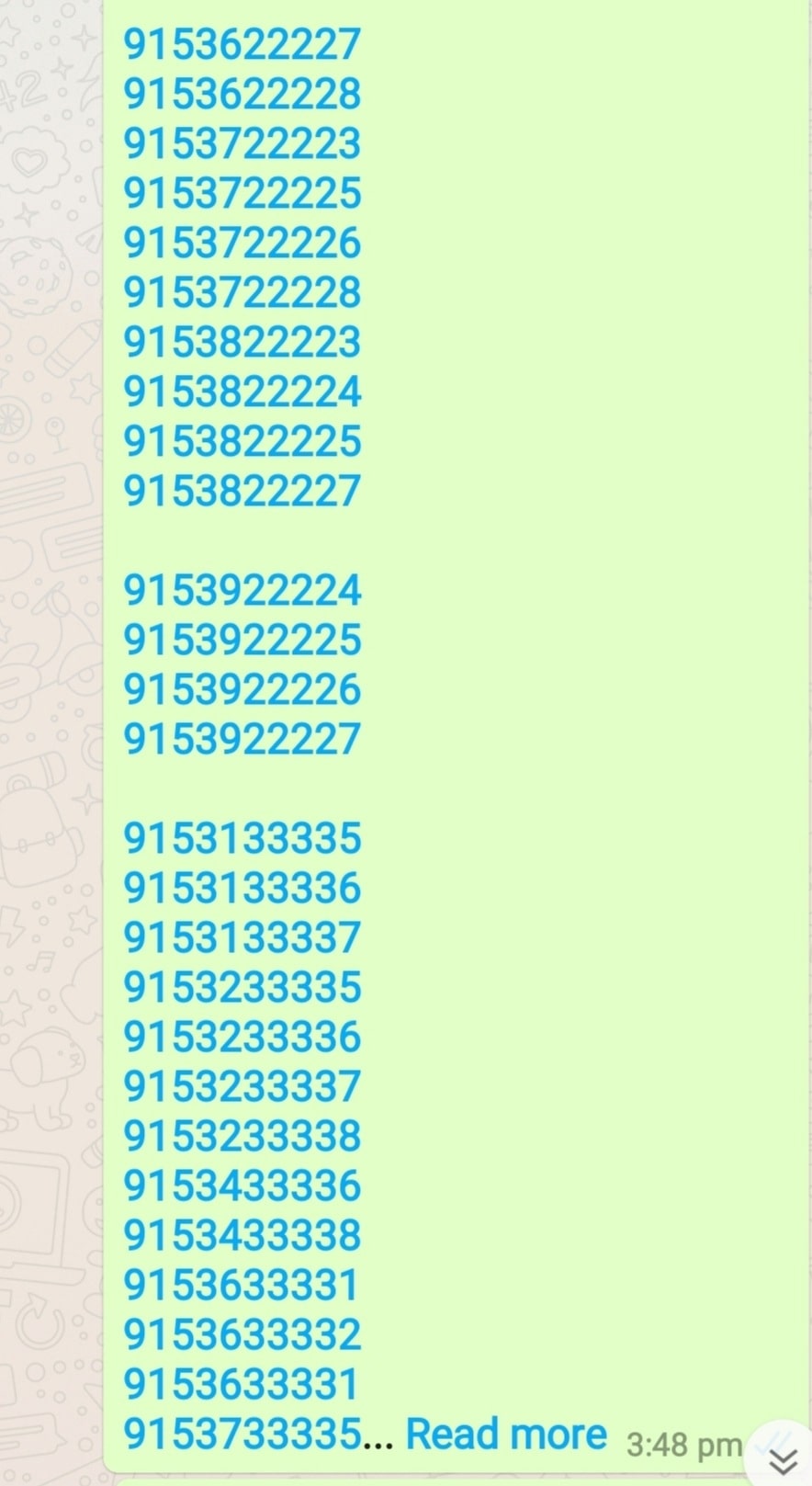Open phone number 9153433336
This screenshot has width=812, height=1486.
[242, 1186]
